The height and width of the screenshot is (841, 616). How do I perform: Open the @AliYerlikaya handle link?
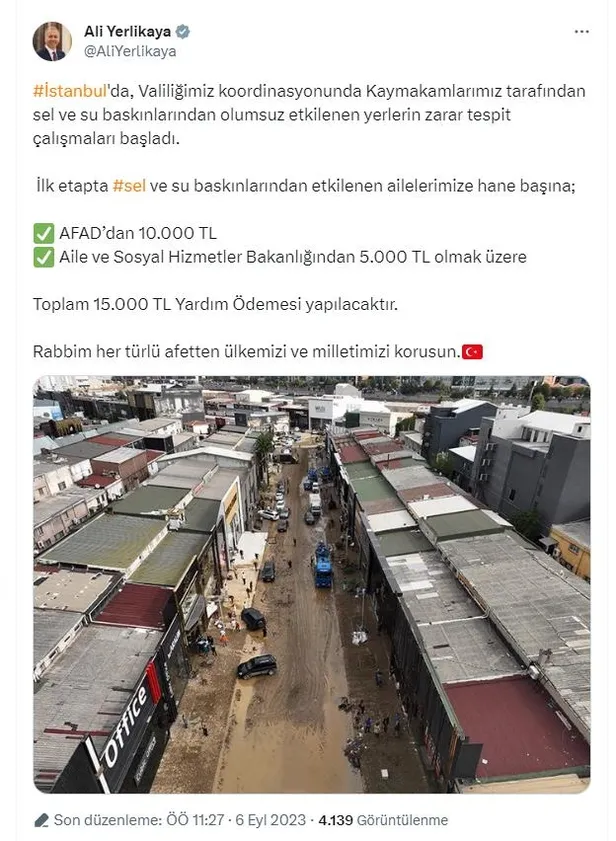coord(130,51)
